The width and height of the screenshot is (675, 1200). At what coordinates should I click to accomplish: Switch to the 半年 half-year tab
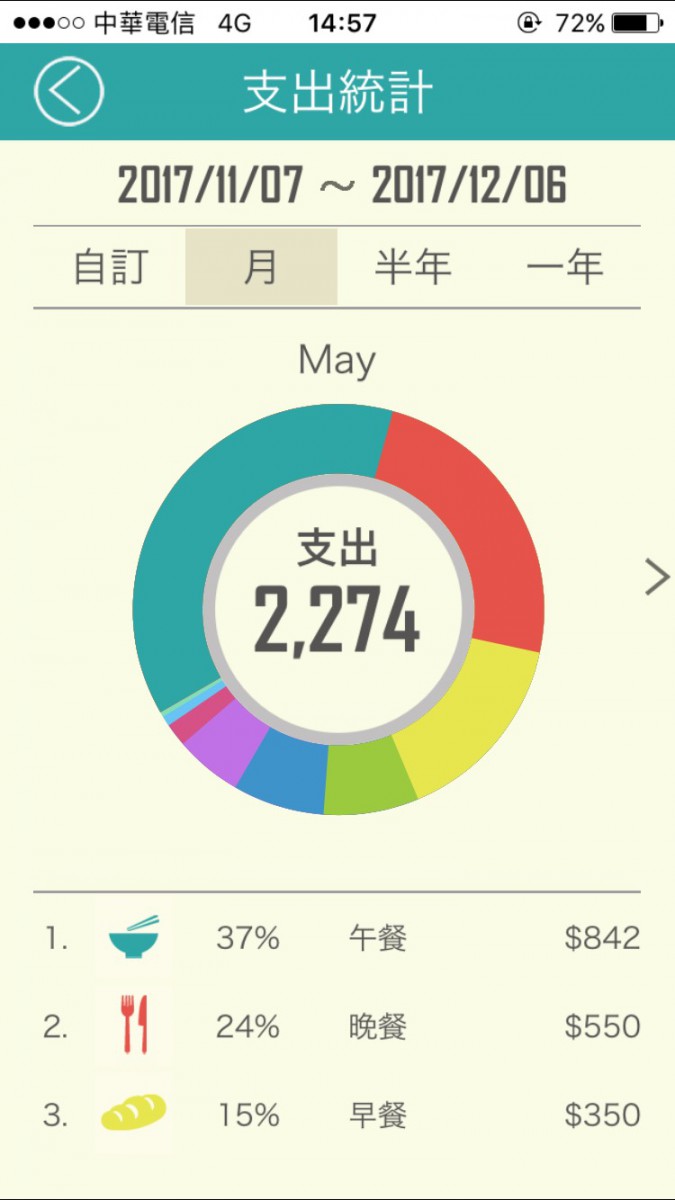click(413, 267)
